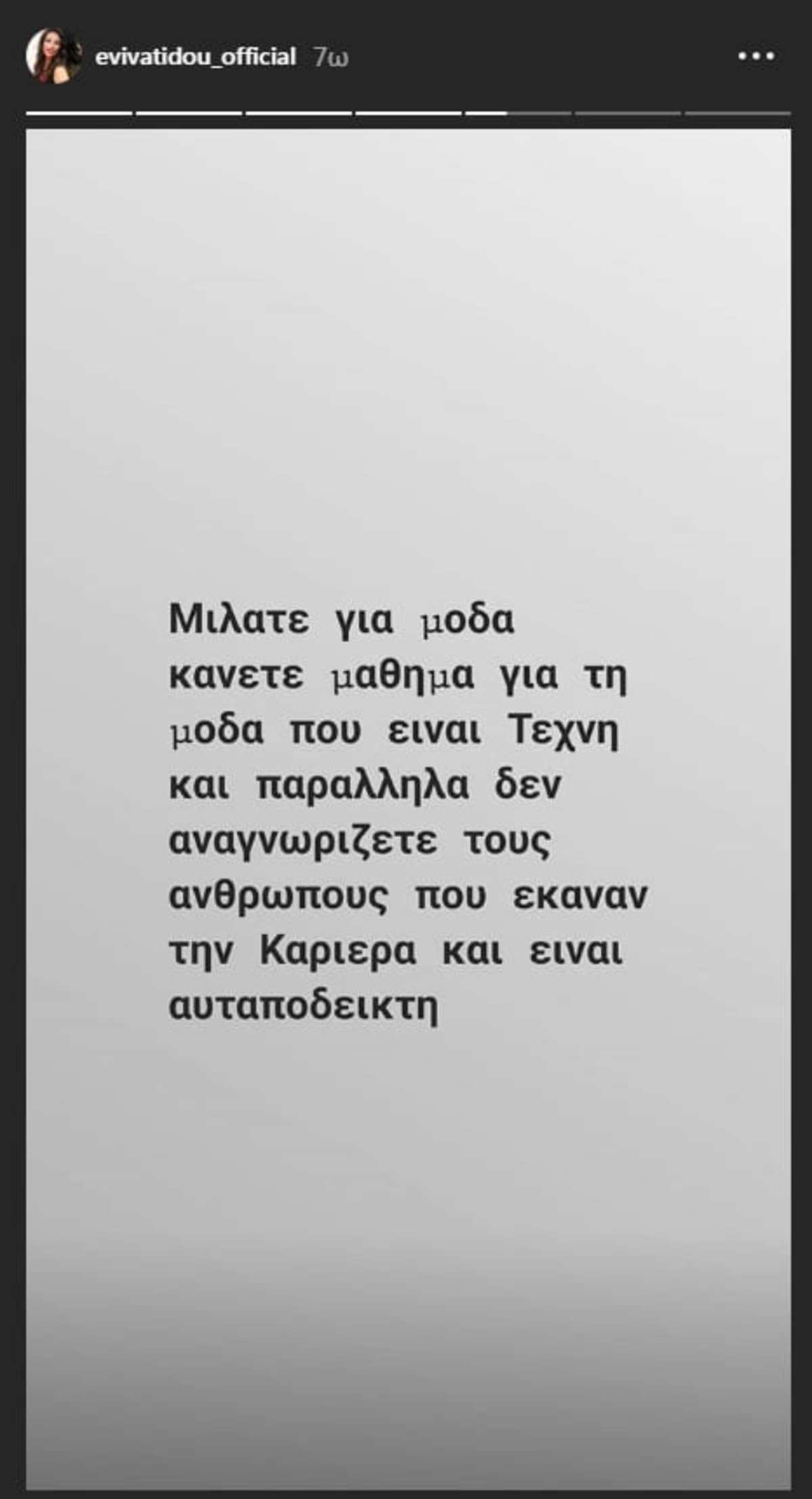
Task: Tap the evivatidou_official username
Action: coord(195,57)
